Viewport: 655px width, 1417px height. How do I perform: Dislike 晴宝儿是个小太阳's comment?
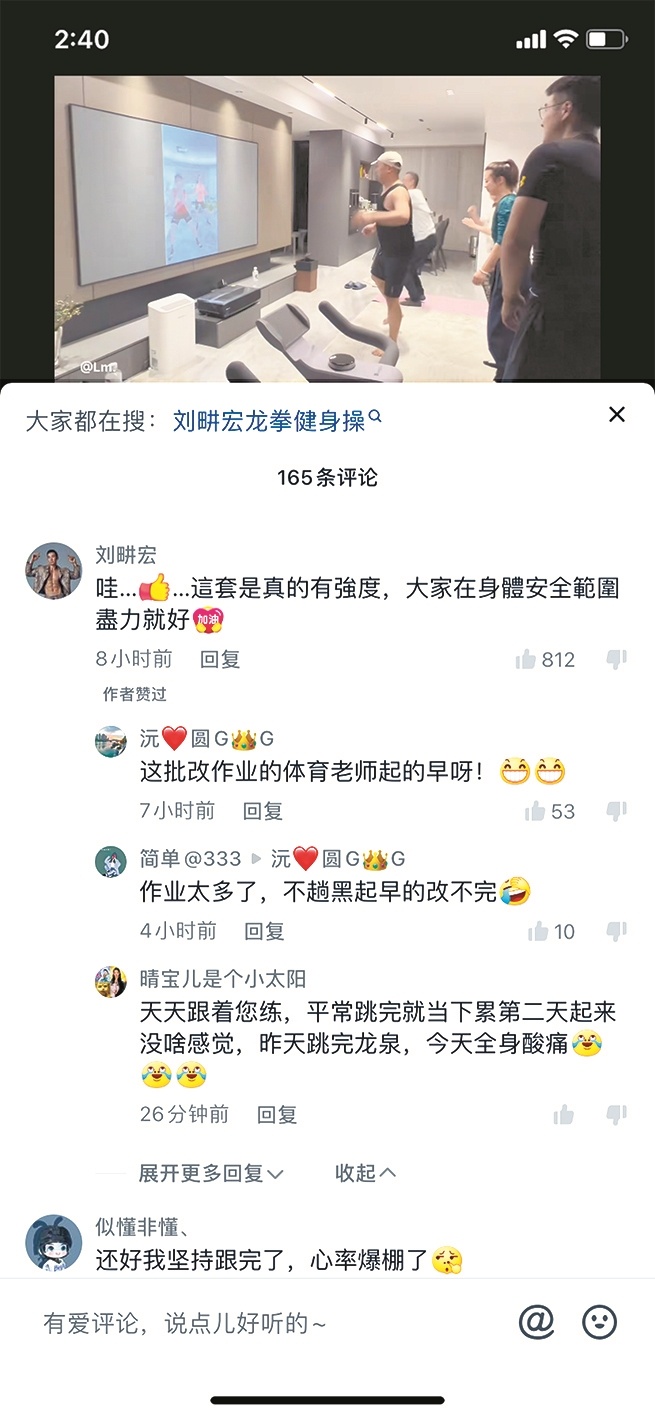point(616,1114)
